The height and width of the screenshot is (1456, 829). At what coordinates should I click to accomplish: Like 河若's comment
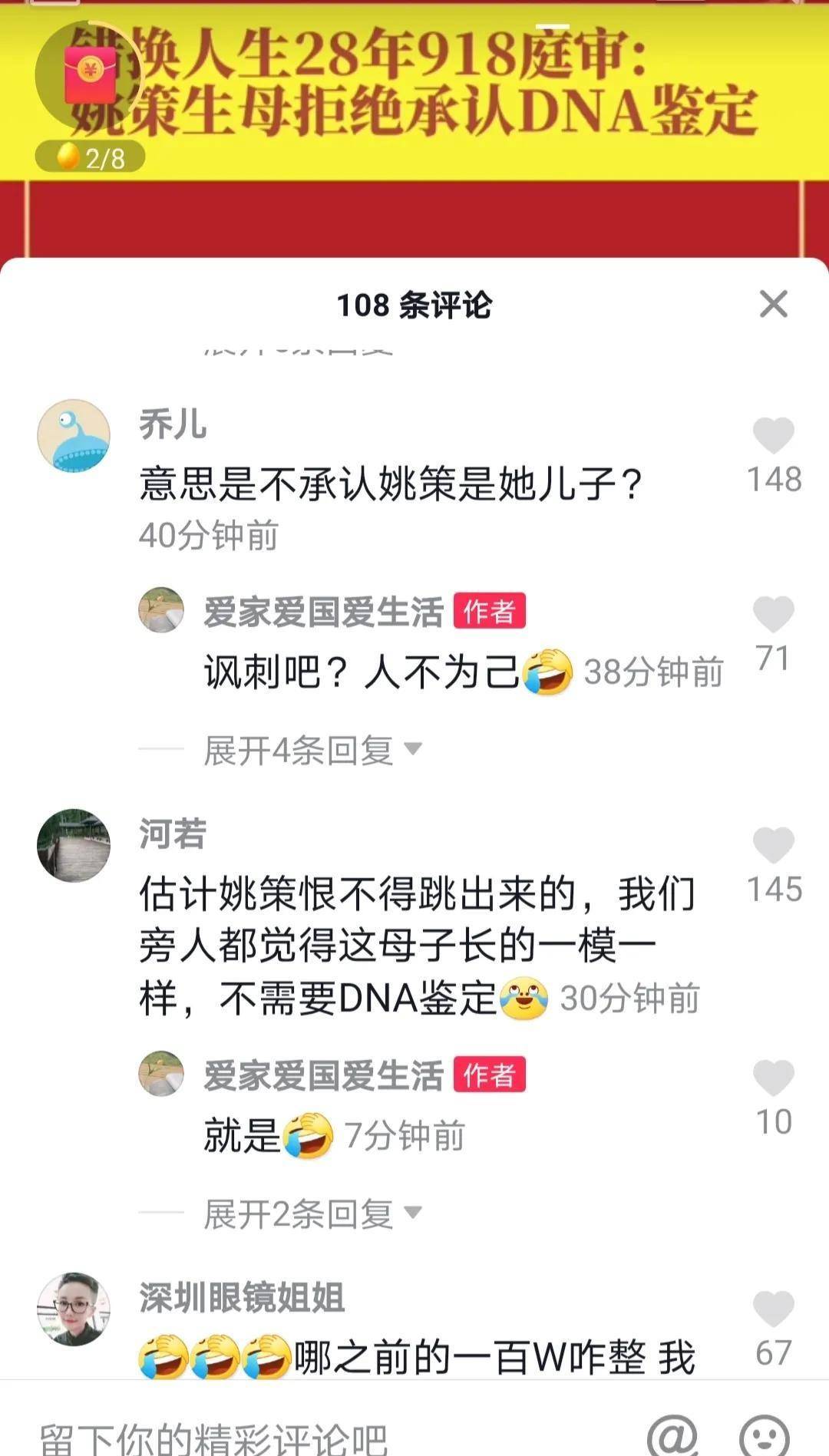pos(773,846)
